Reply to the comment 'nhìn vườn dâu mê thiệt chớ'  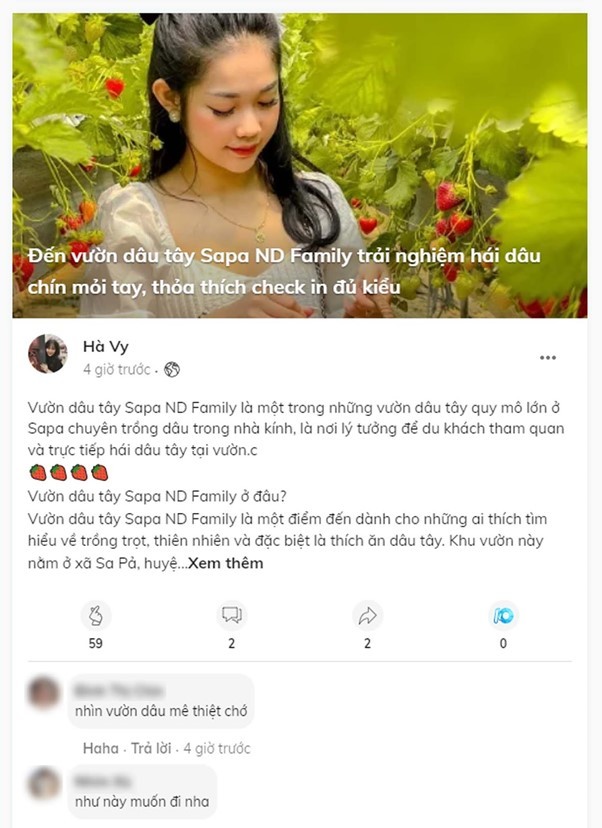(154, 748)
